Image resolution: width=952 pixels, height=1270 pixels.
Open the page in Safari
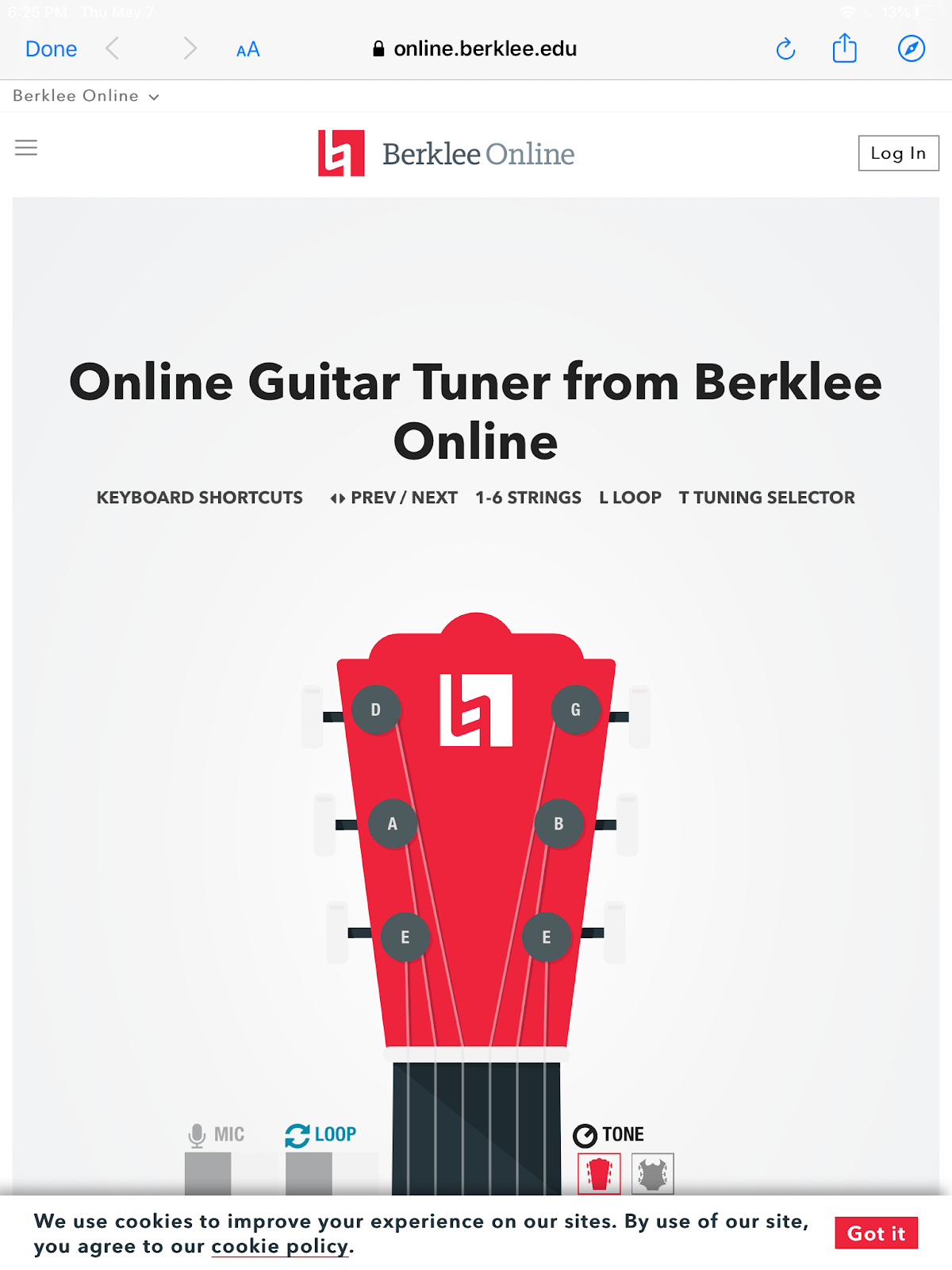(x=911, y=48)
